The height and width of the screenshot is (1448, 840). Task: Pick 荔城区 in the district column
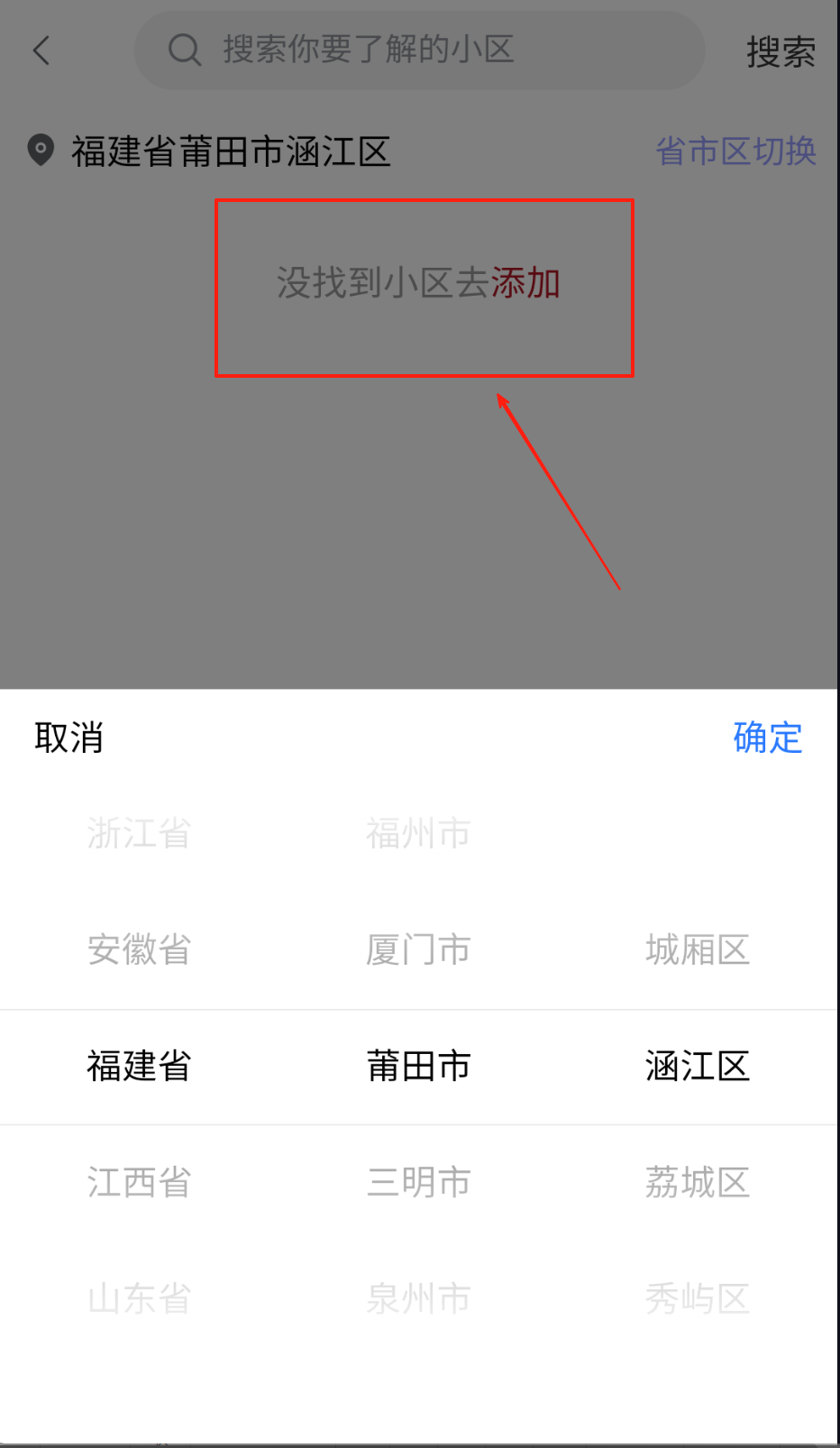click(x=698, y=1182)
